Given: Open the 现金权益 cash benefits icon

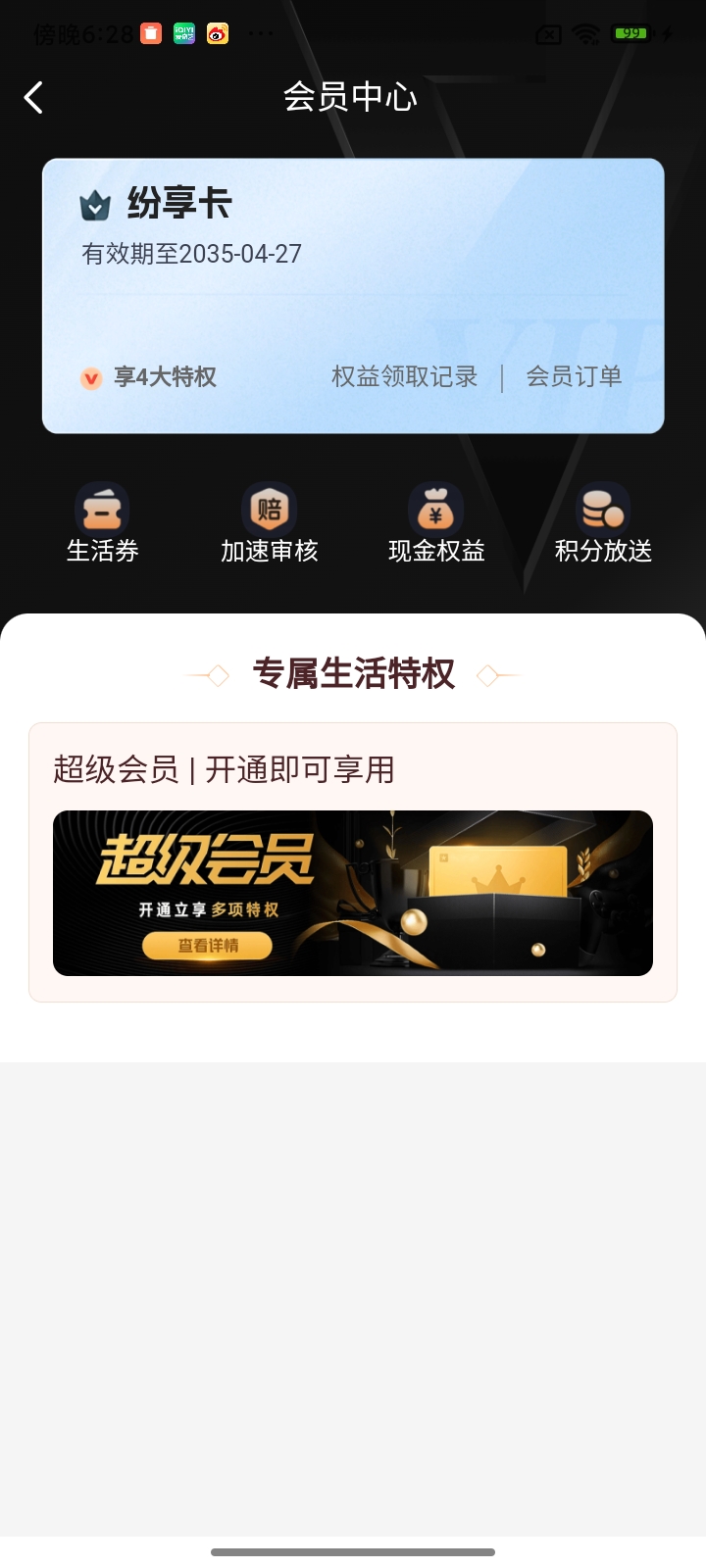Looking at the screenshot, I should [435, 509].
